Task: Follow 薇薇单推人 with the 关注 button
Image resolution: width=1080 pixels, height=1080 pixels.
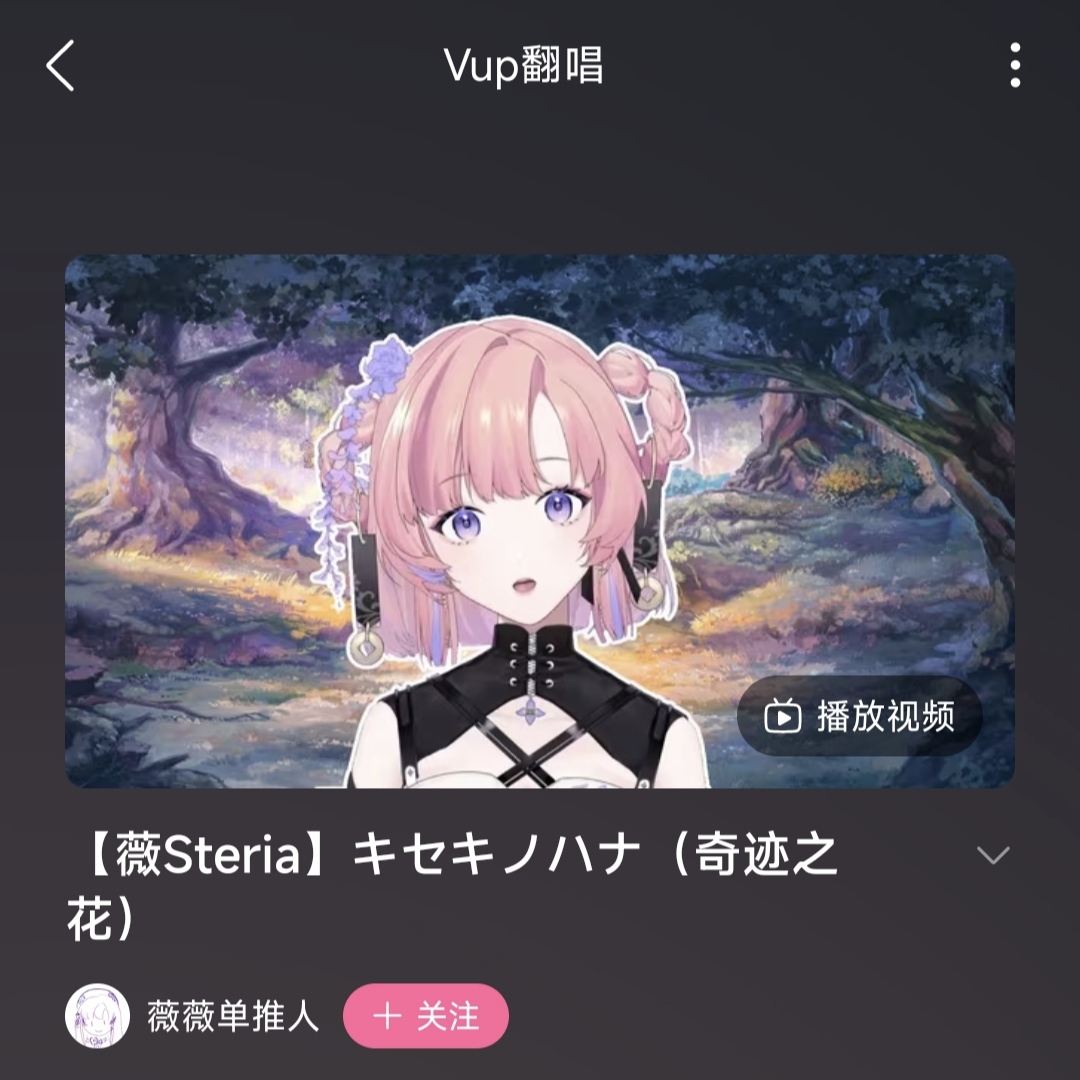Action: (426, 1017)
